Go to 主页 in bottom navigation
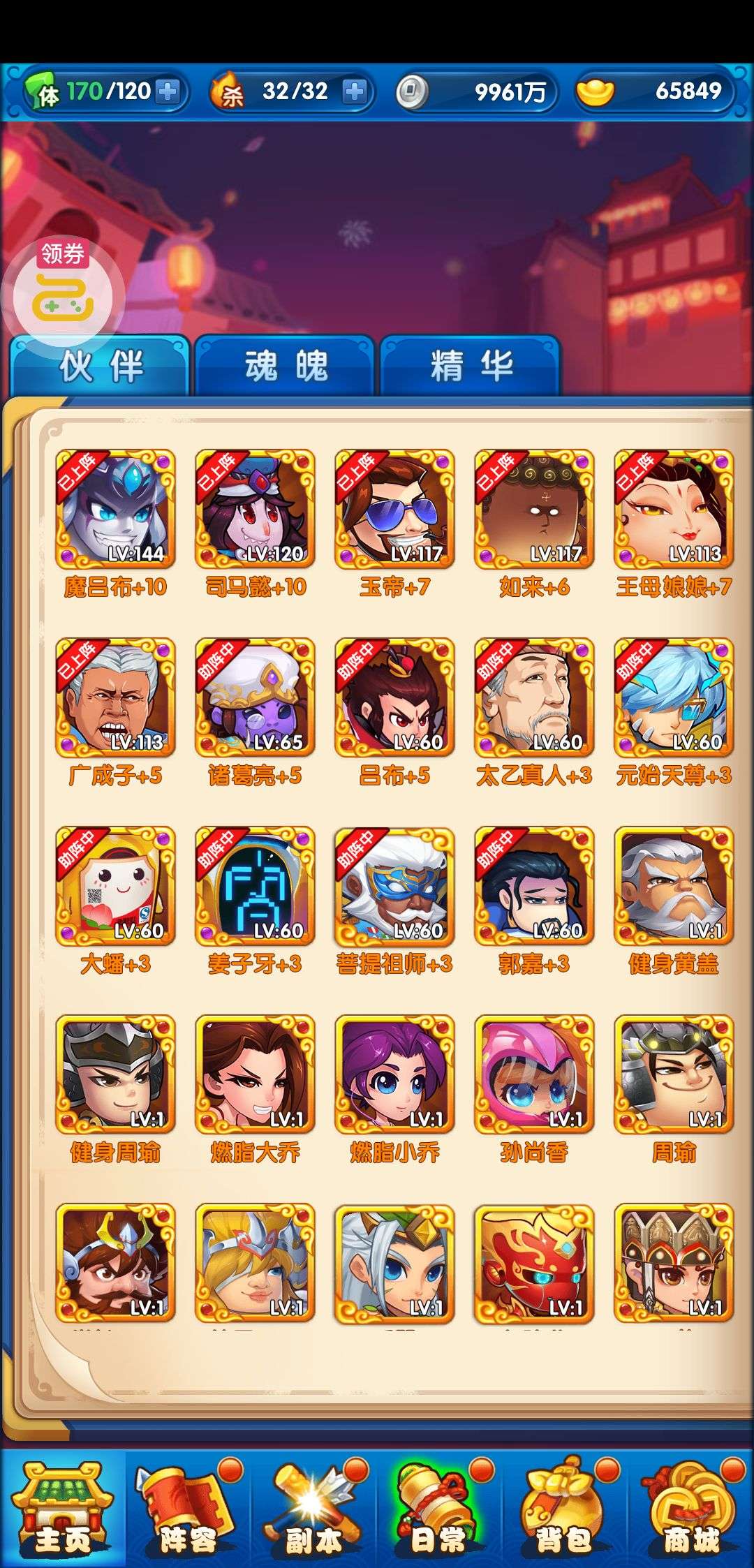This screenshot has width=754, height=1568. (63, 1508)
